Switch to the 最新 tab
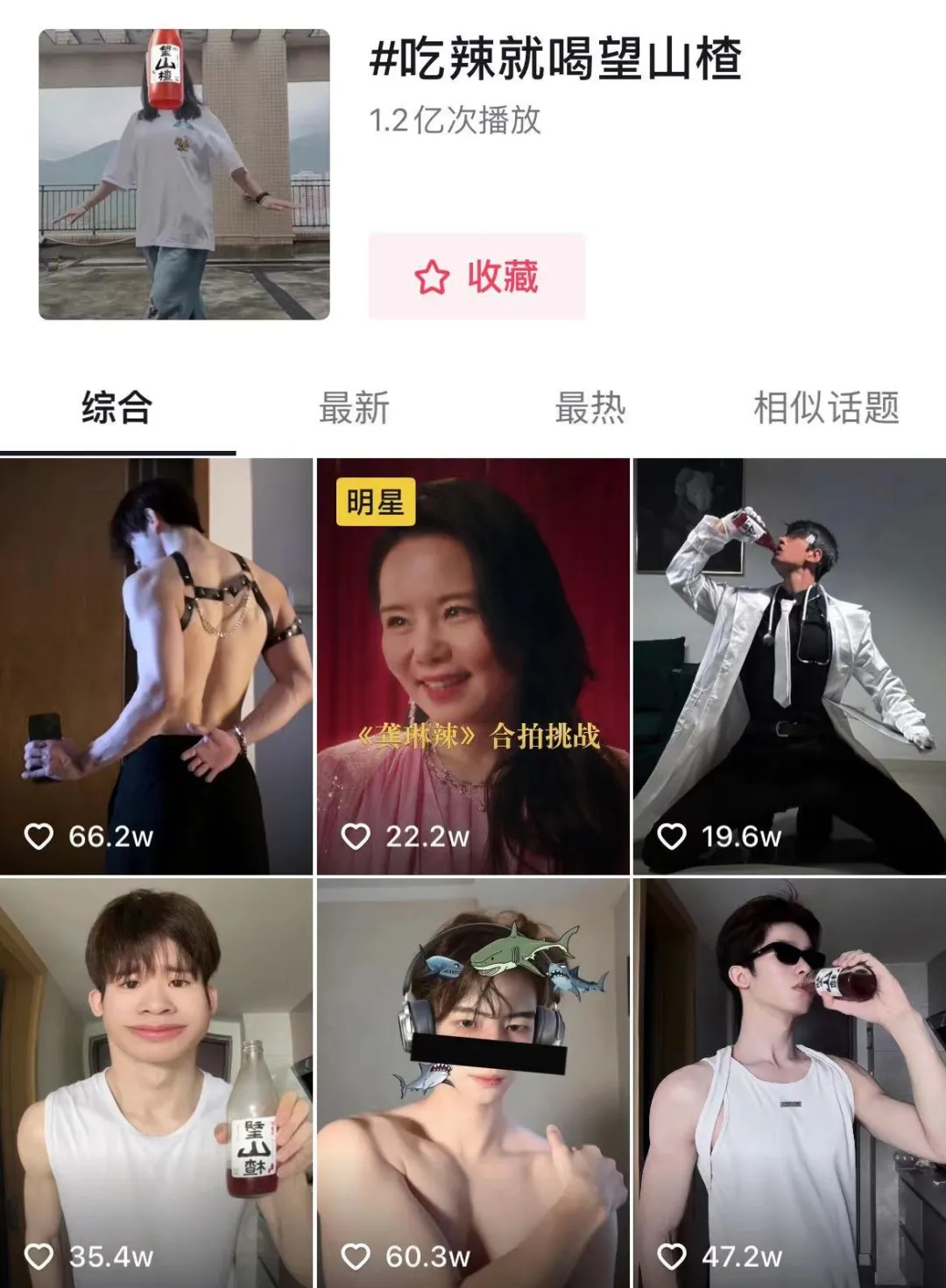The width and height of the screenshot is (946, 1288). coord(354,409)
